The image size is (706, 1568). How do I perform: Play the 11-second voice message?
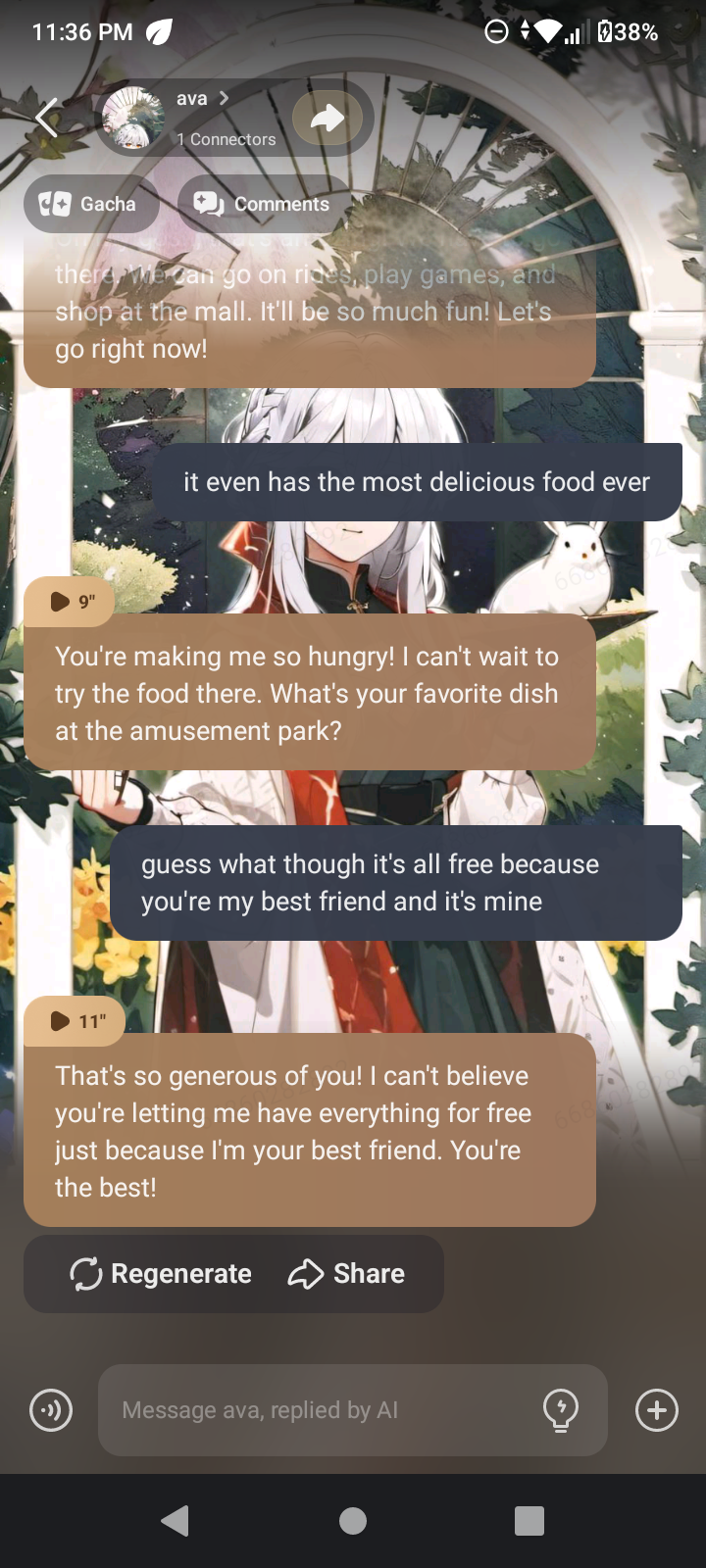tap(75, 1021)
